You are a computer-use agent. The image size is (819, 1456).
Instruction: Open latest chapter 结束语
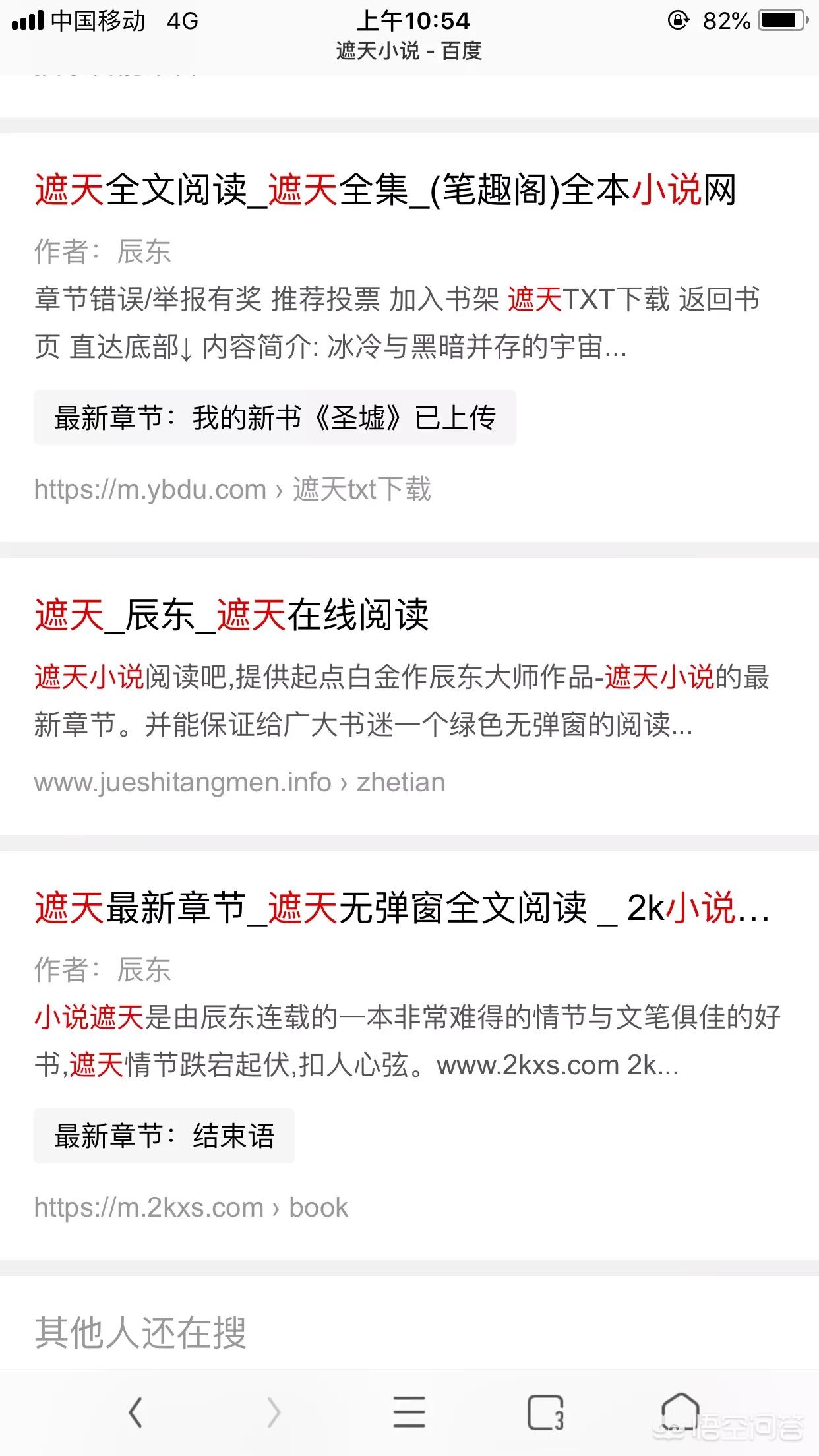(x=164, y=1136)
